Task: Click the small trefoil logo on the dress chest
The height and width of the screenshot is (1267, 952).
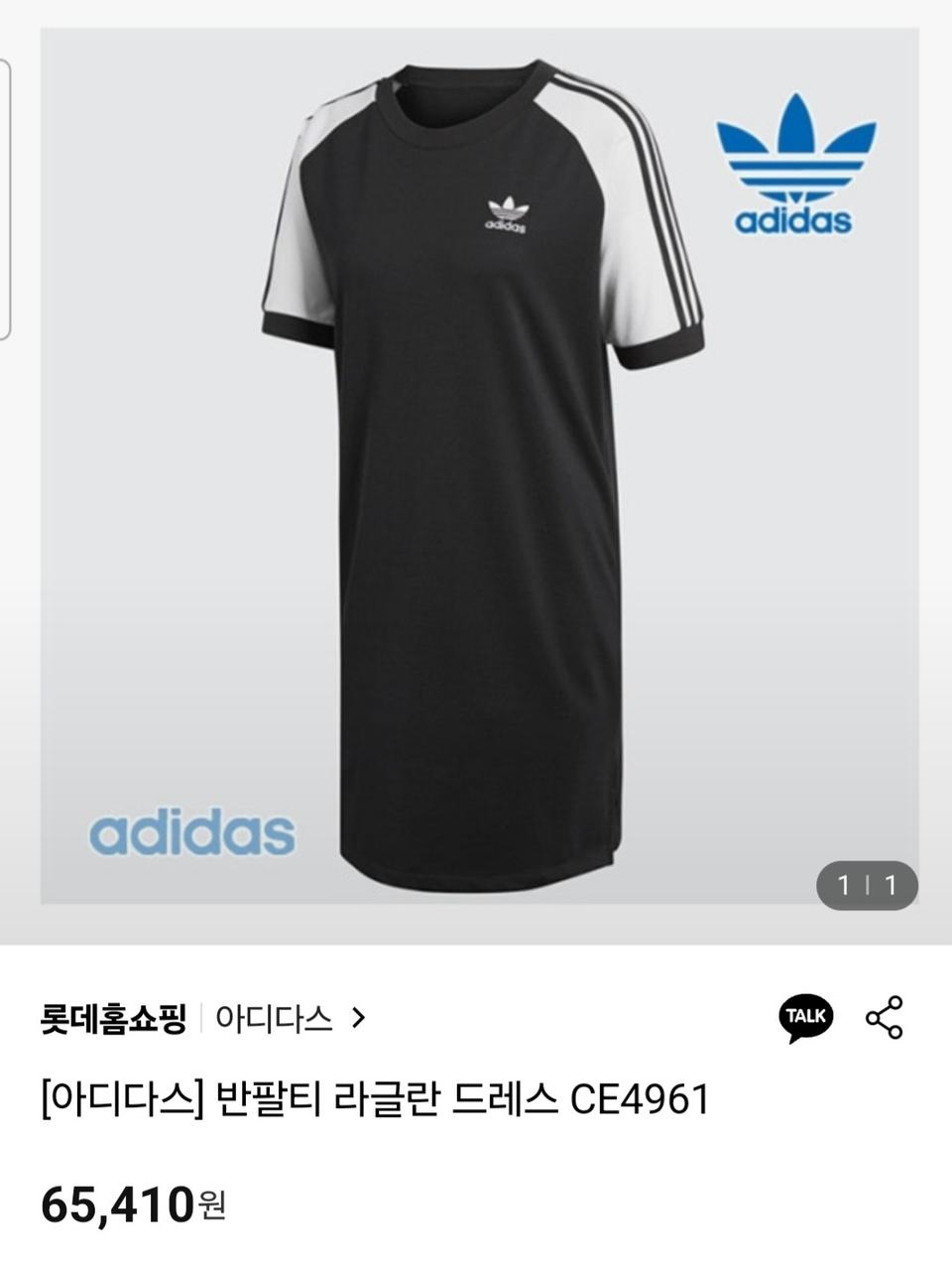Action: point(507,213)
